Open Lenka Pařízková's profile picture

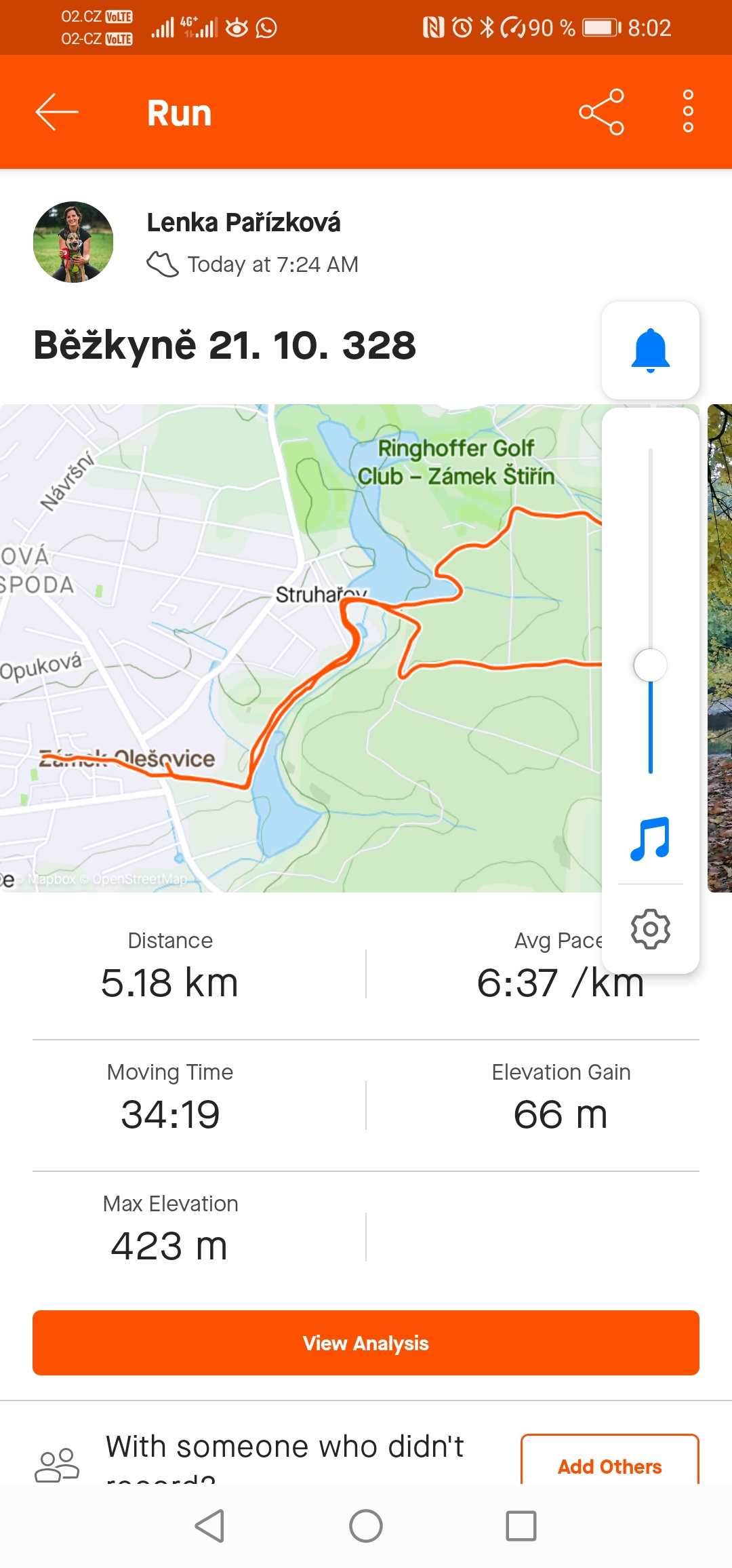(x=73, y=242)
